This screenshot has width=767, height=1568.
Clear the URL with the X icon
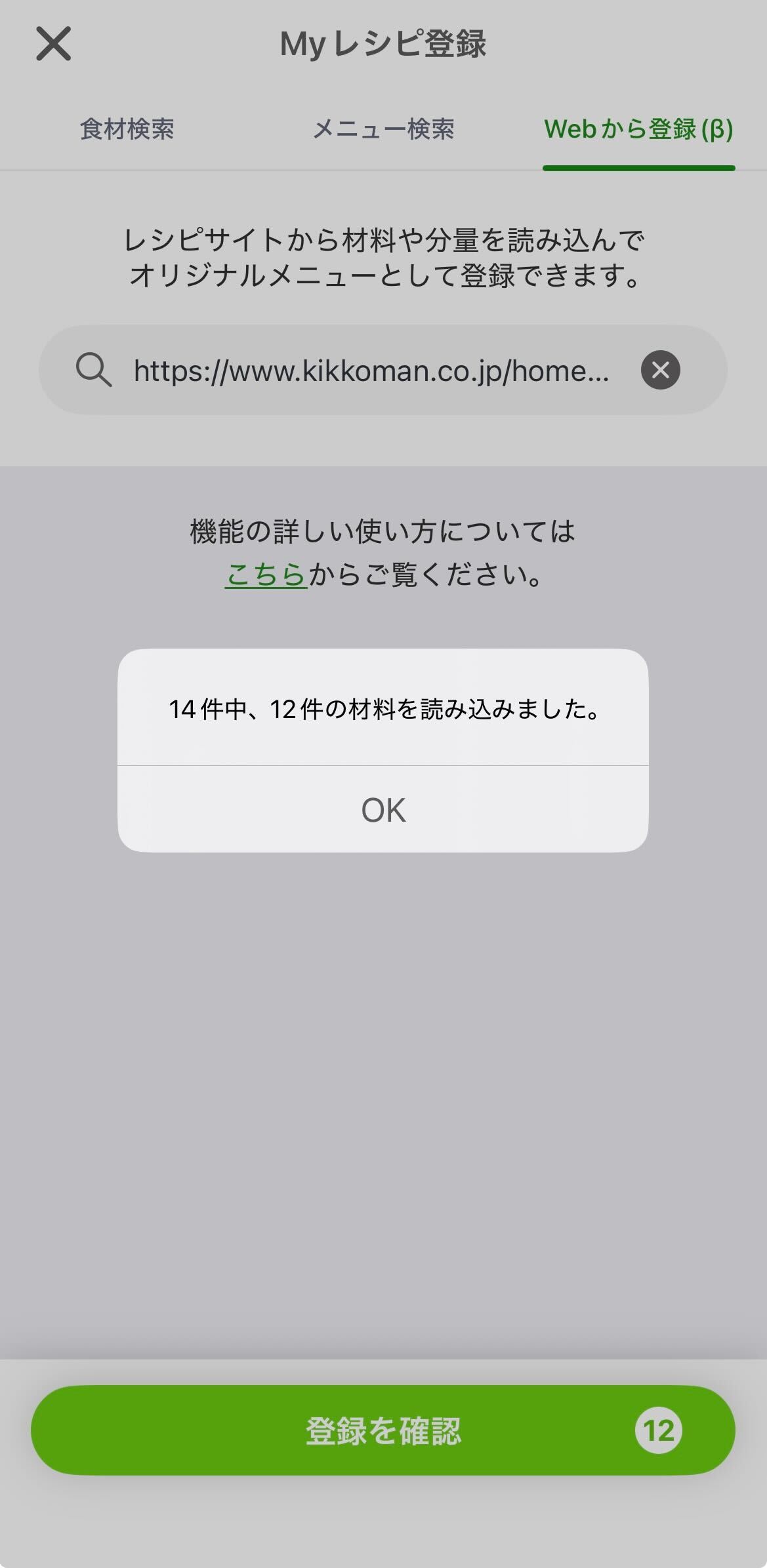(x=659, y=370)
